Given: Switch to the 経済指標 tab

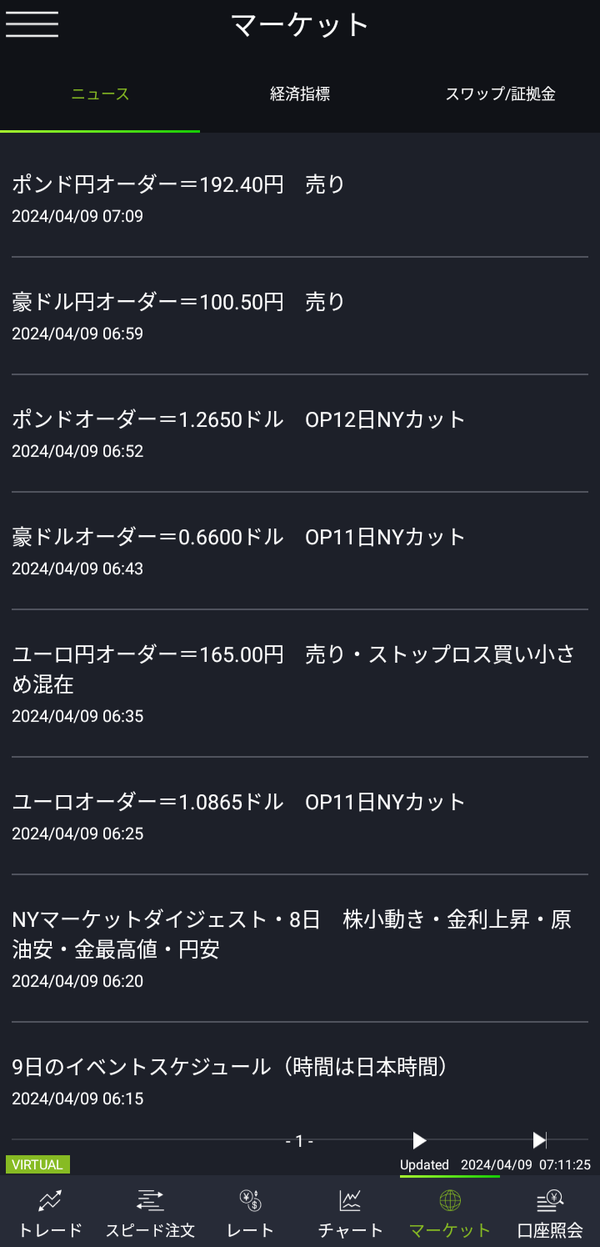Looking at the screenshot, I should pos(300,95).
